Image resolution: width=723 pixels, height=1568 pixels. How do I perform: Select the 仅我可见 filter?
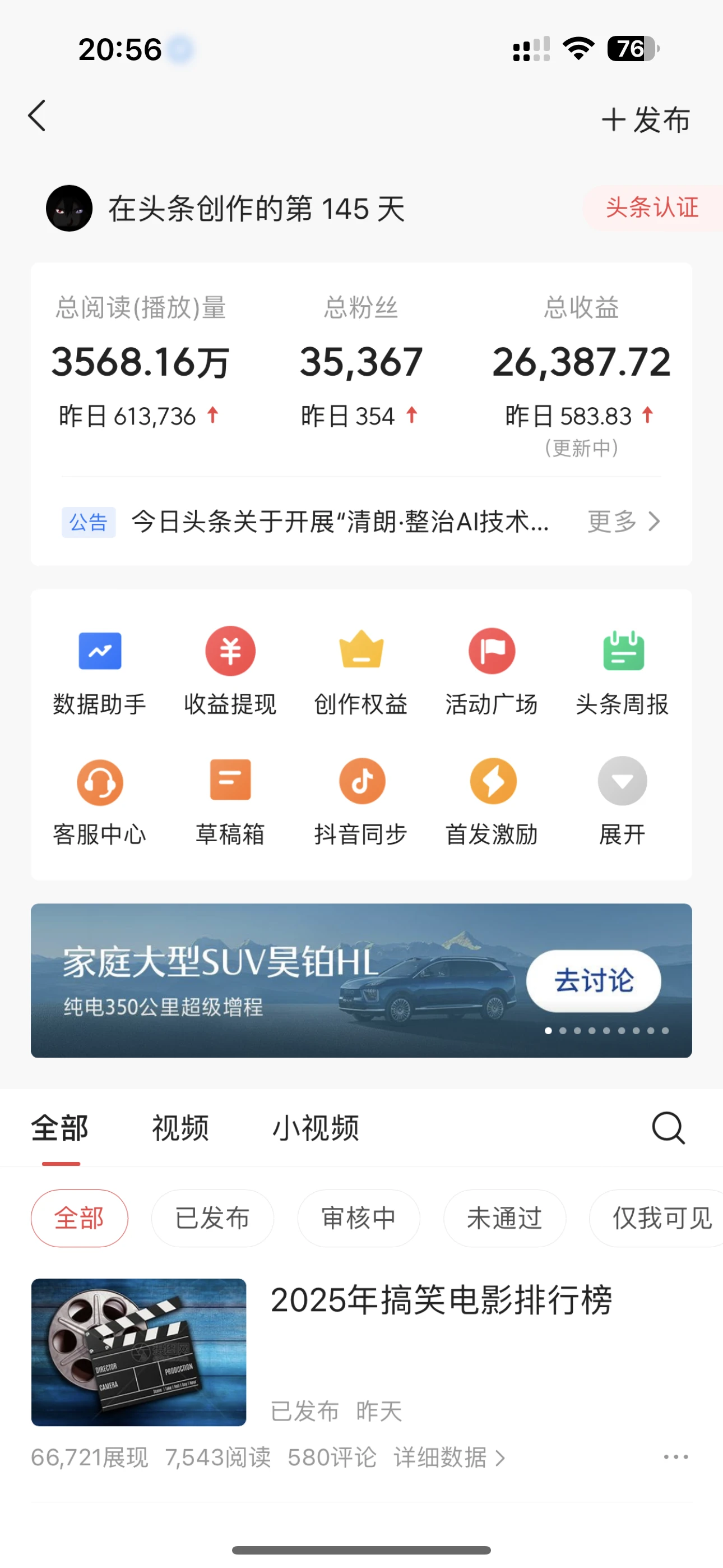pyautogui.click(x=661, y=1218)
